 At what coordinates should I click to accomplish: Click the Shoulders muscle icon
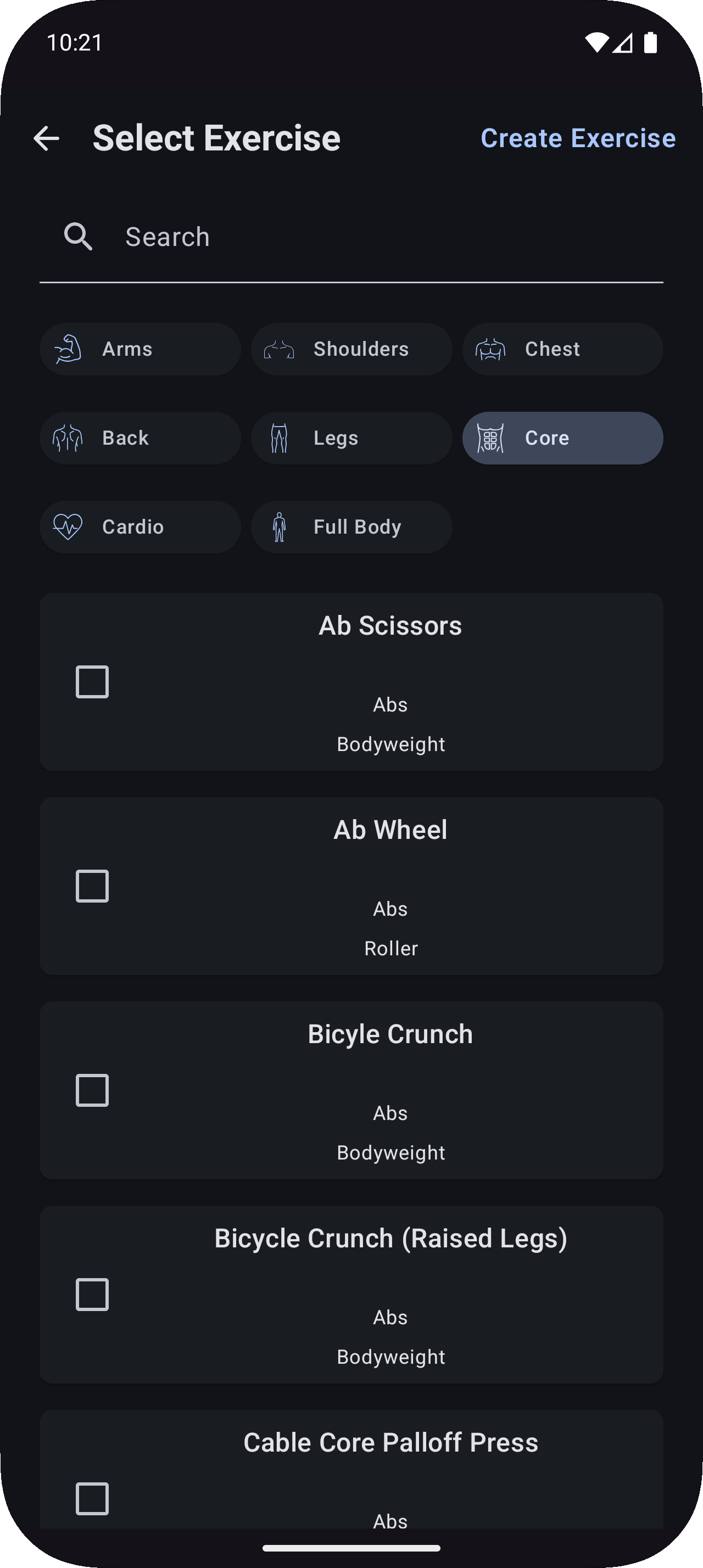click(x=280, y=349)
